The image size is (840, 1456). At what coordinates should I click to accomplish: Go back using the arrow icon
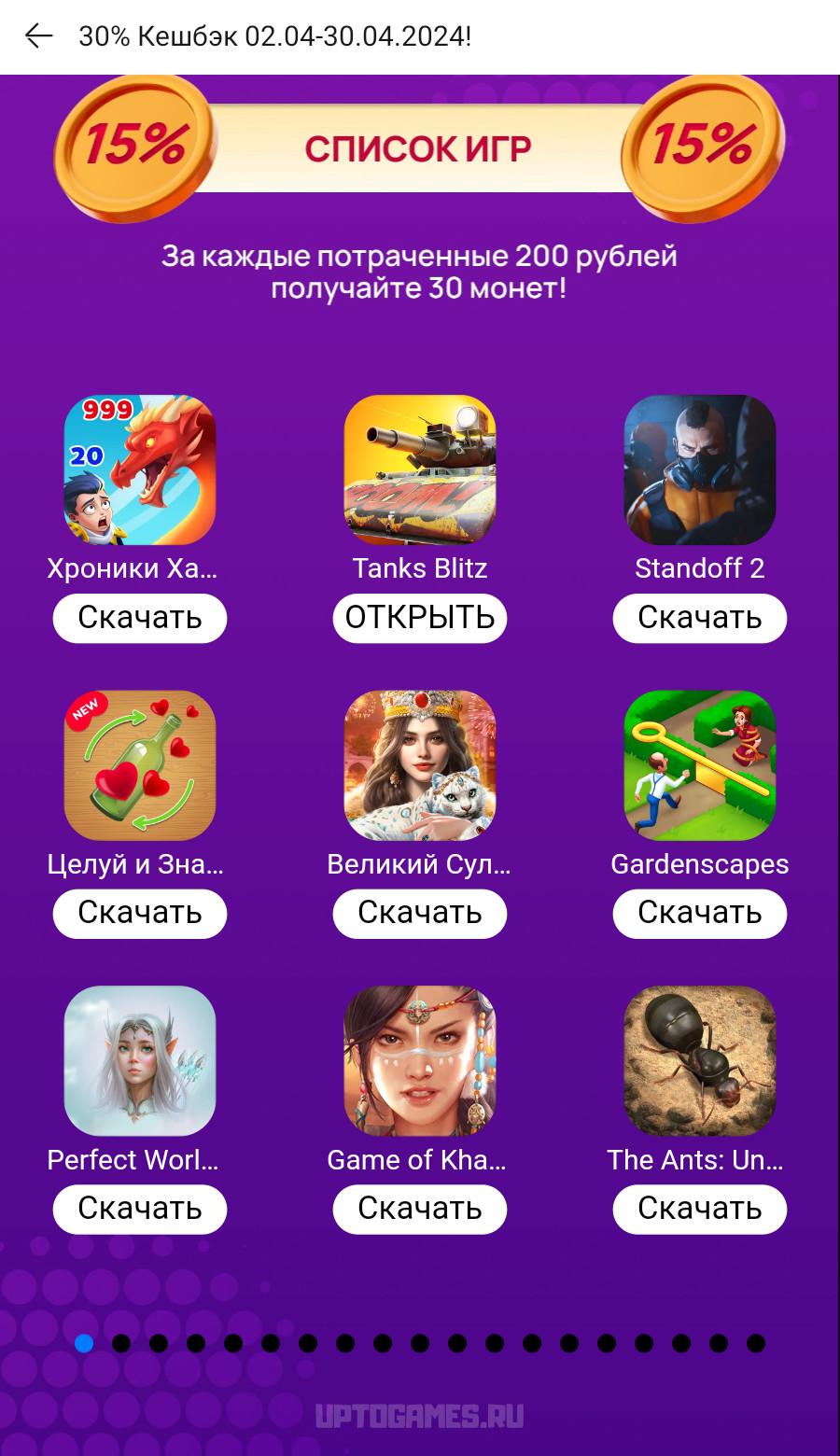pos(38,36)
